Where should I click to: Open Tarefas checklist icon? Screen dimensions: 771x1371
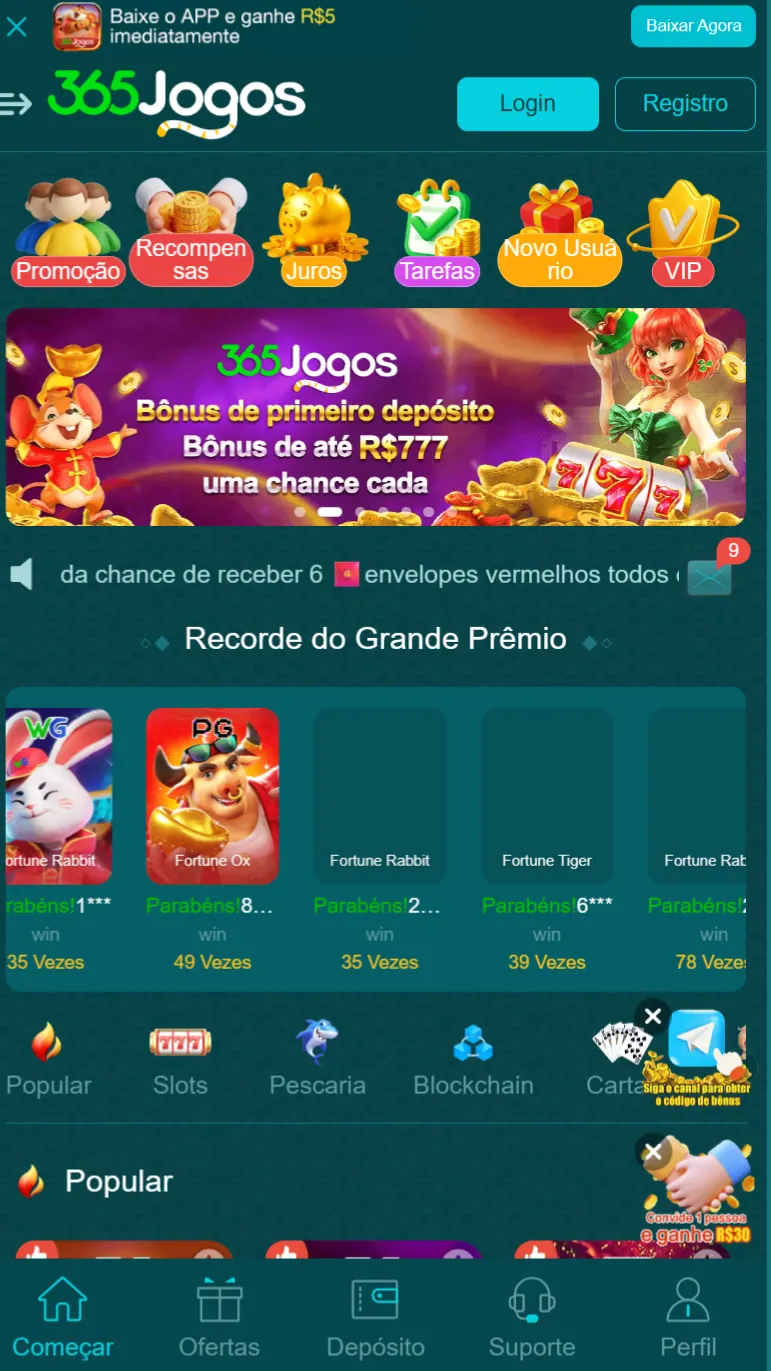click(x=437, y=220)
